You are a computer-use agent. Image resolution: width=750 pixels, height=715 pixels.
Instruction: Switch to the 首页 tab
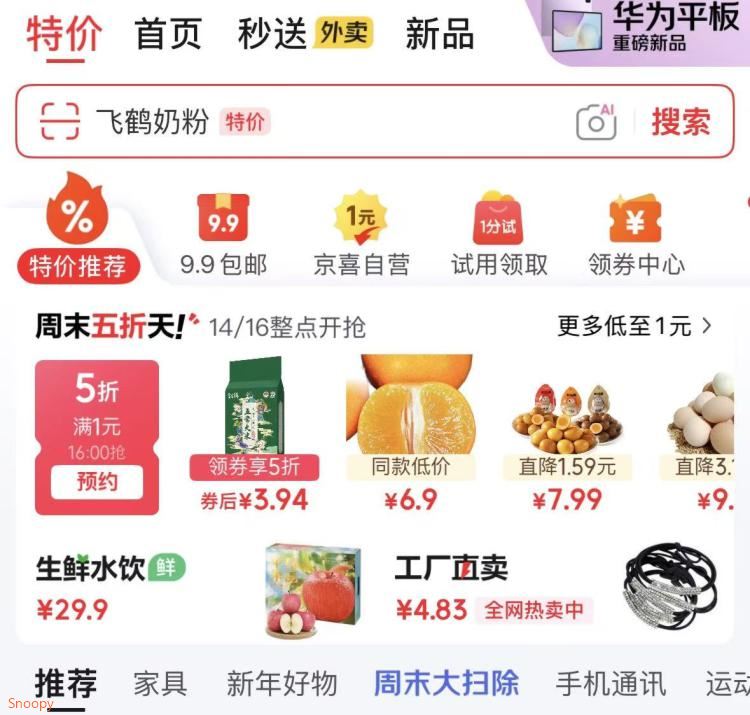(168, 33)
